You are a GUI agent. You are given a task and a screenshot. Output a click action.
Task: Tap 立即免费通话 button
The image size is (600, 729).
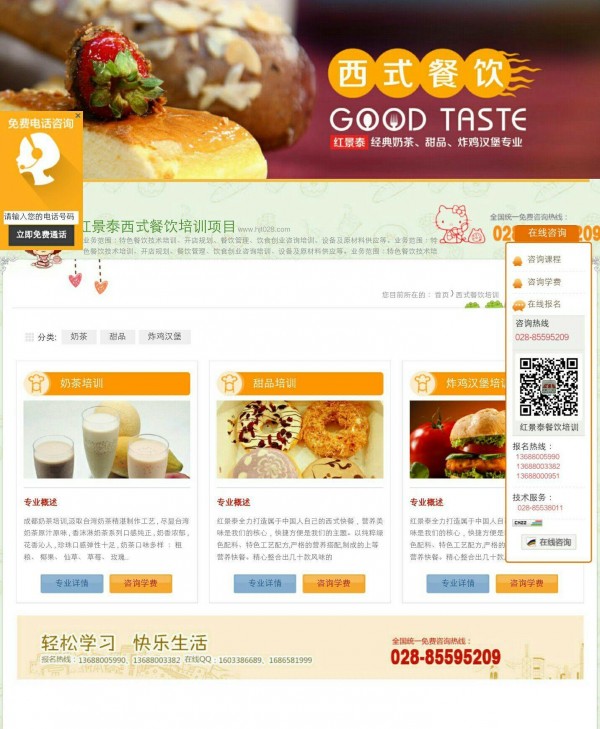(41, 235)
